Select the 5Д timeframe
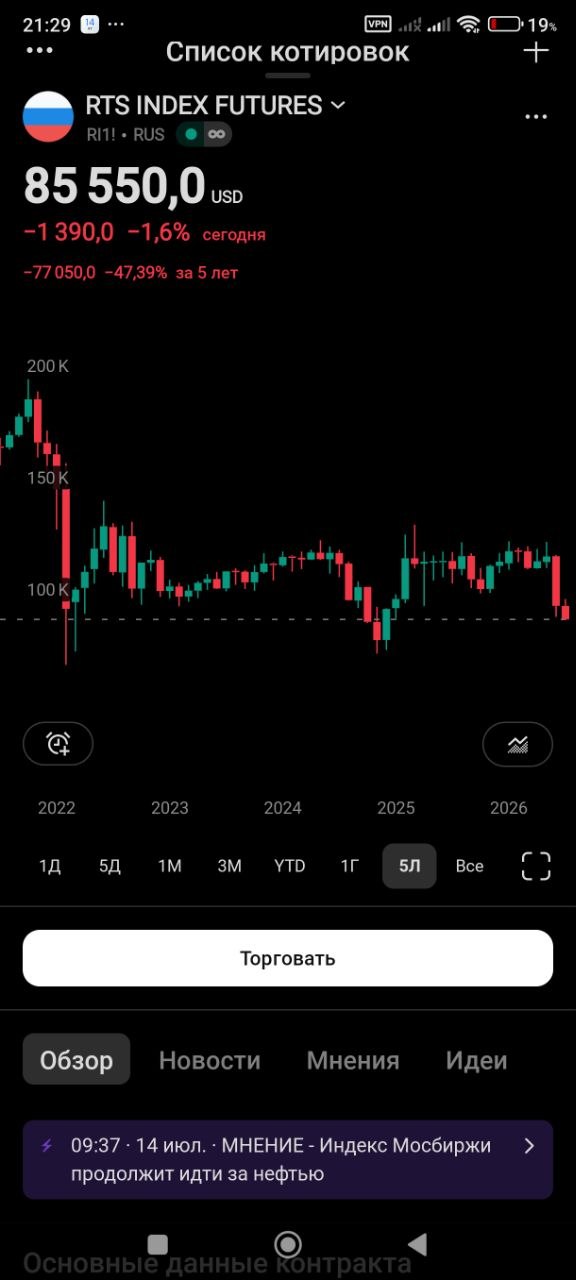 (x=109, y=866)
